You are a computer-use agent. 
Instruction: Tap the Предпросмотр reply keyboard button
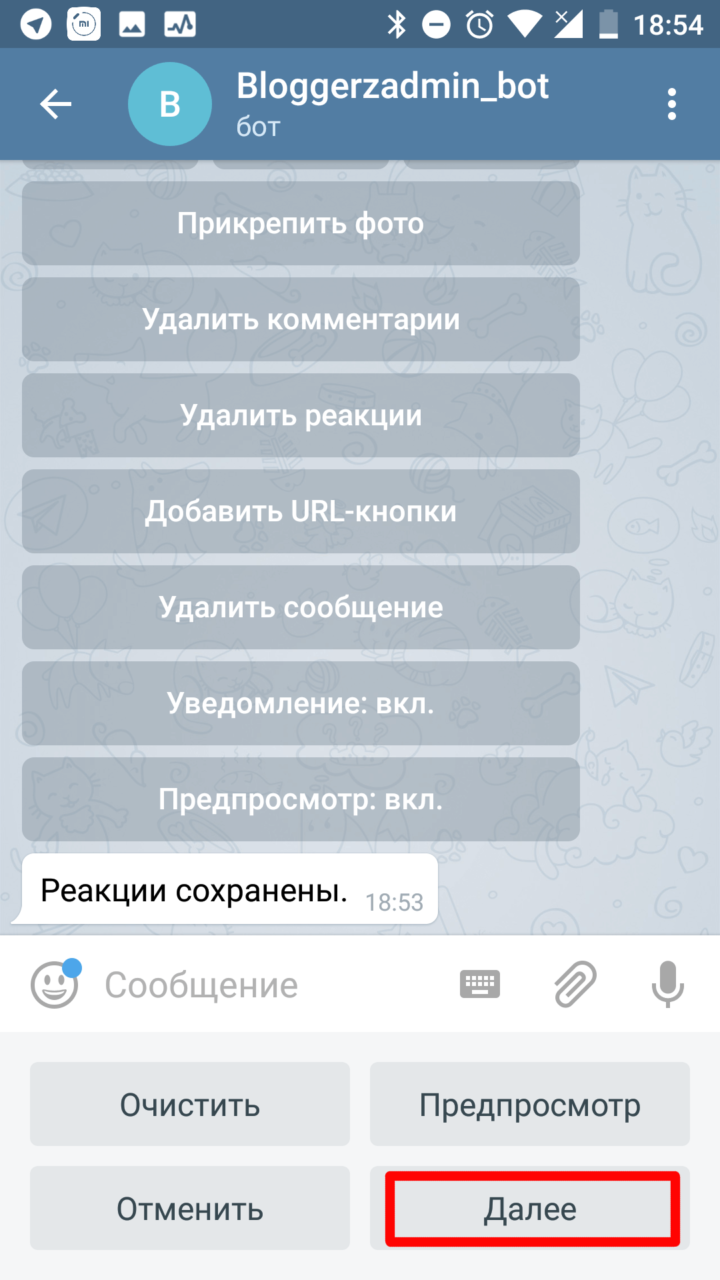(x=530, y=1104)
